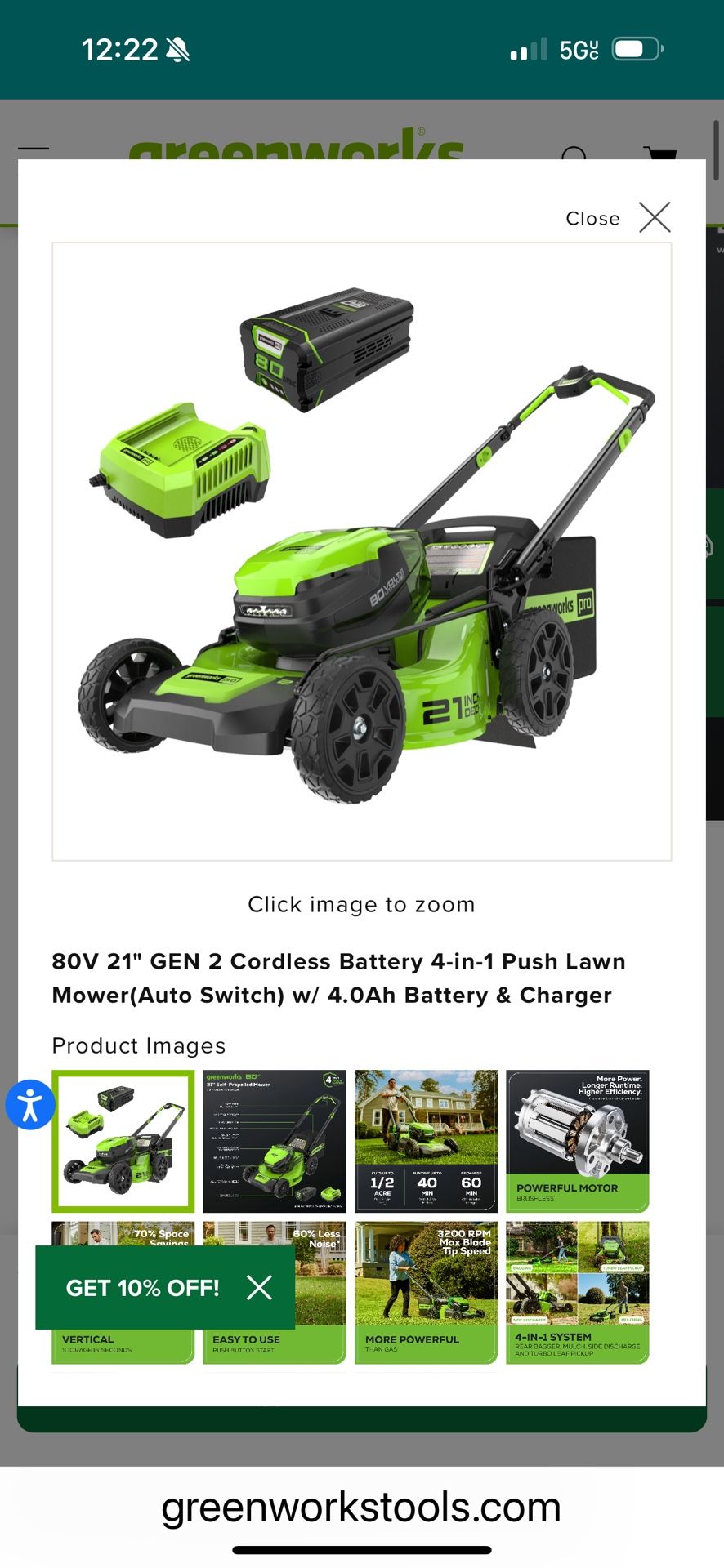
Task: Select the self-propelled mower specs thumbnail
Action: pos(275,1141)
